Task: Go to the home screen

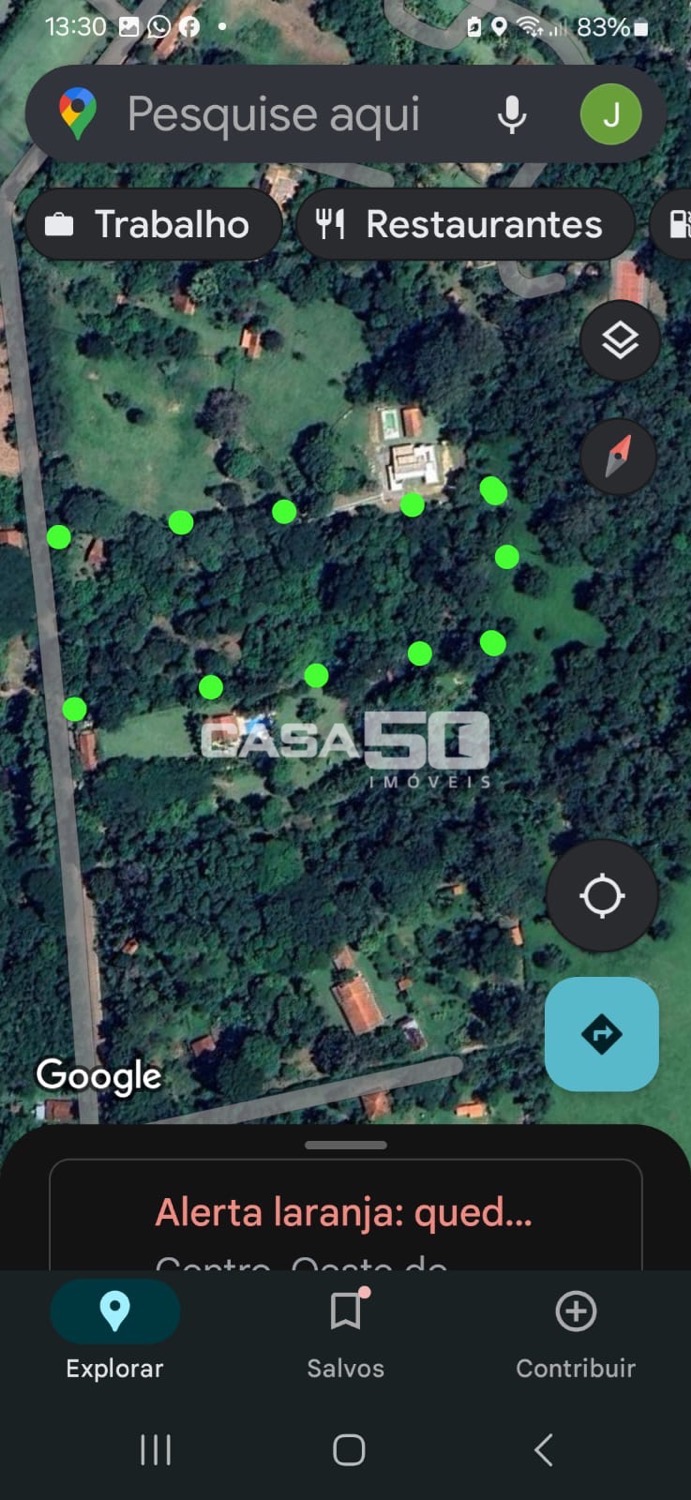Action: click(x=348, y=1449)
